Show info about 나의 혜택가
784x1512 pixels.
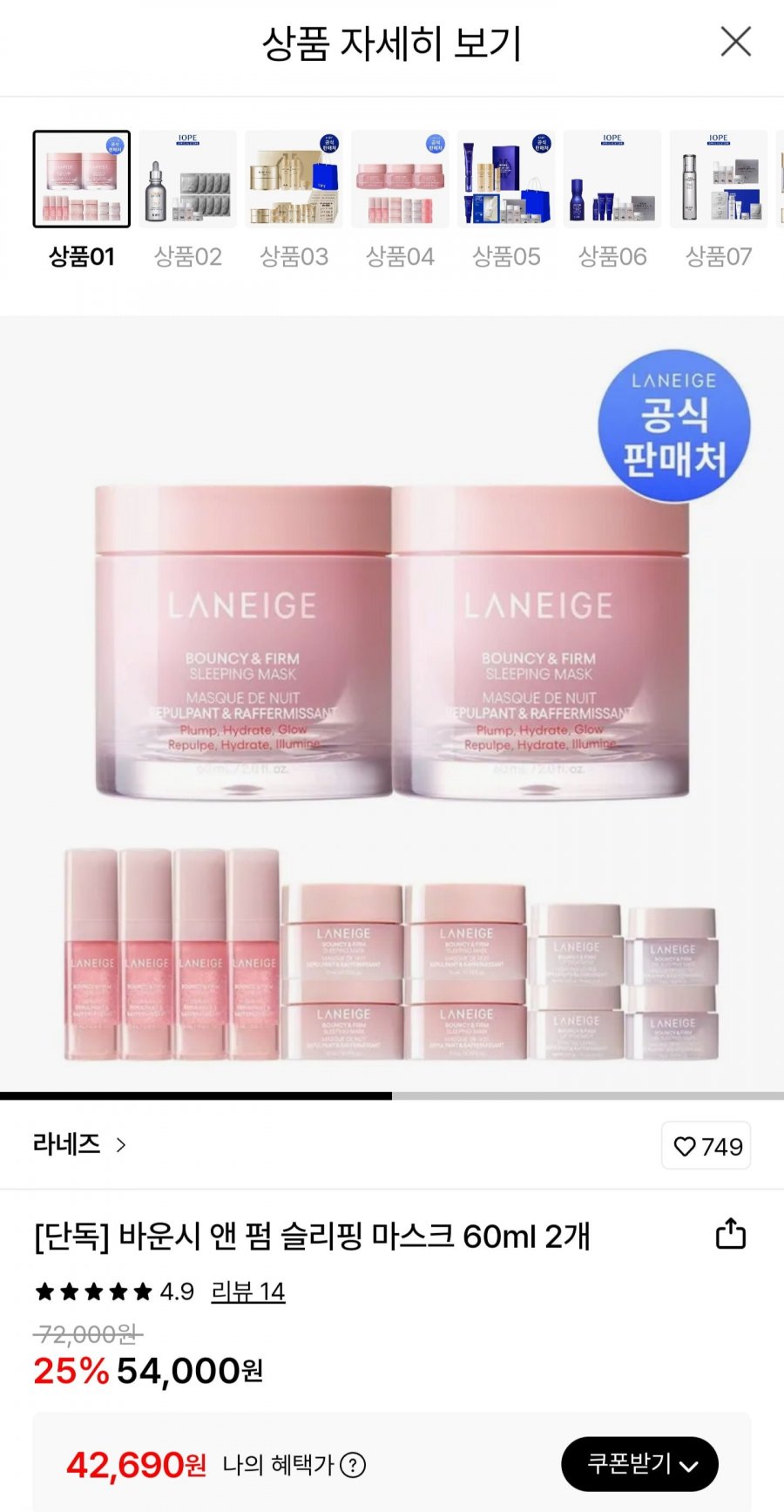click(x=353, y=1465)
